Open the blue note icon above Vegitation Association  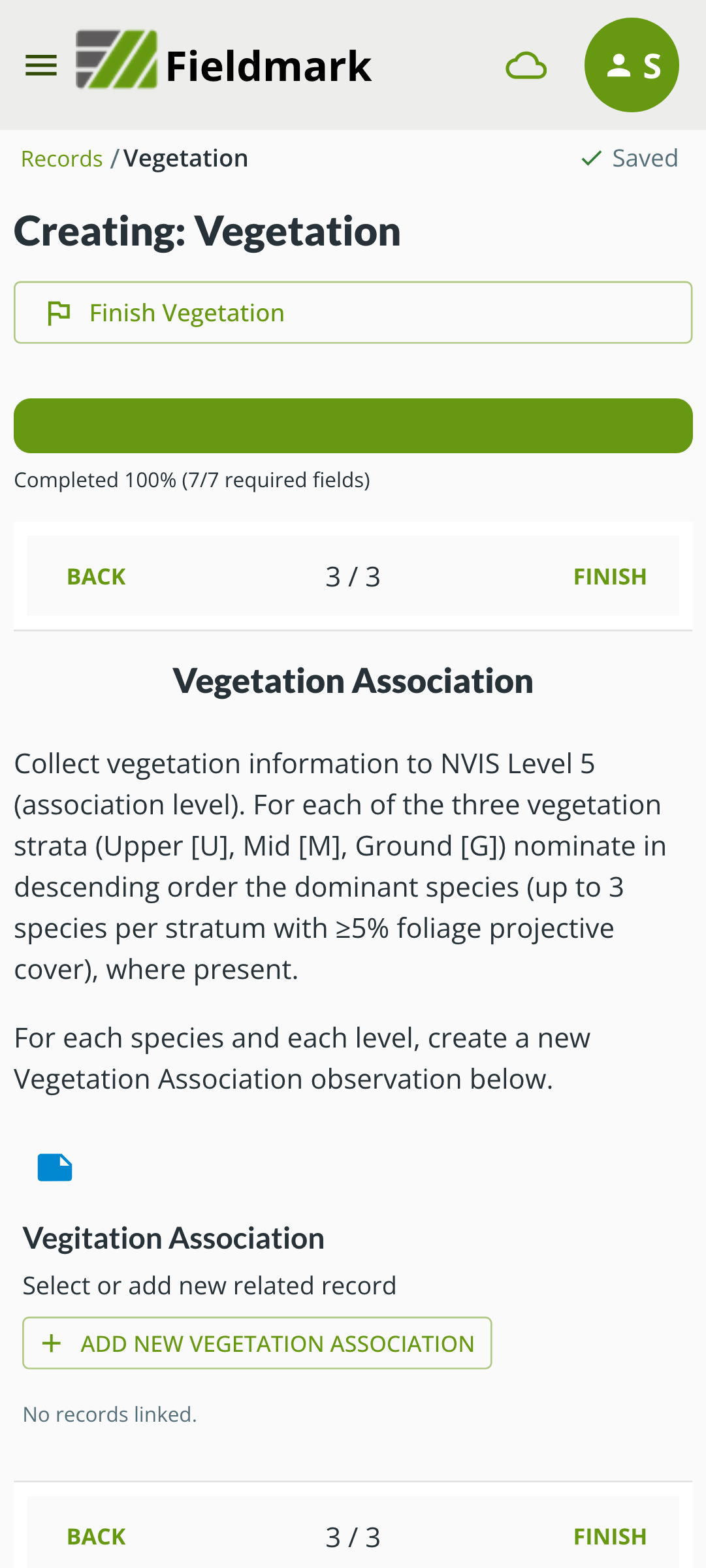point(55,1168)
